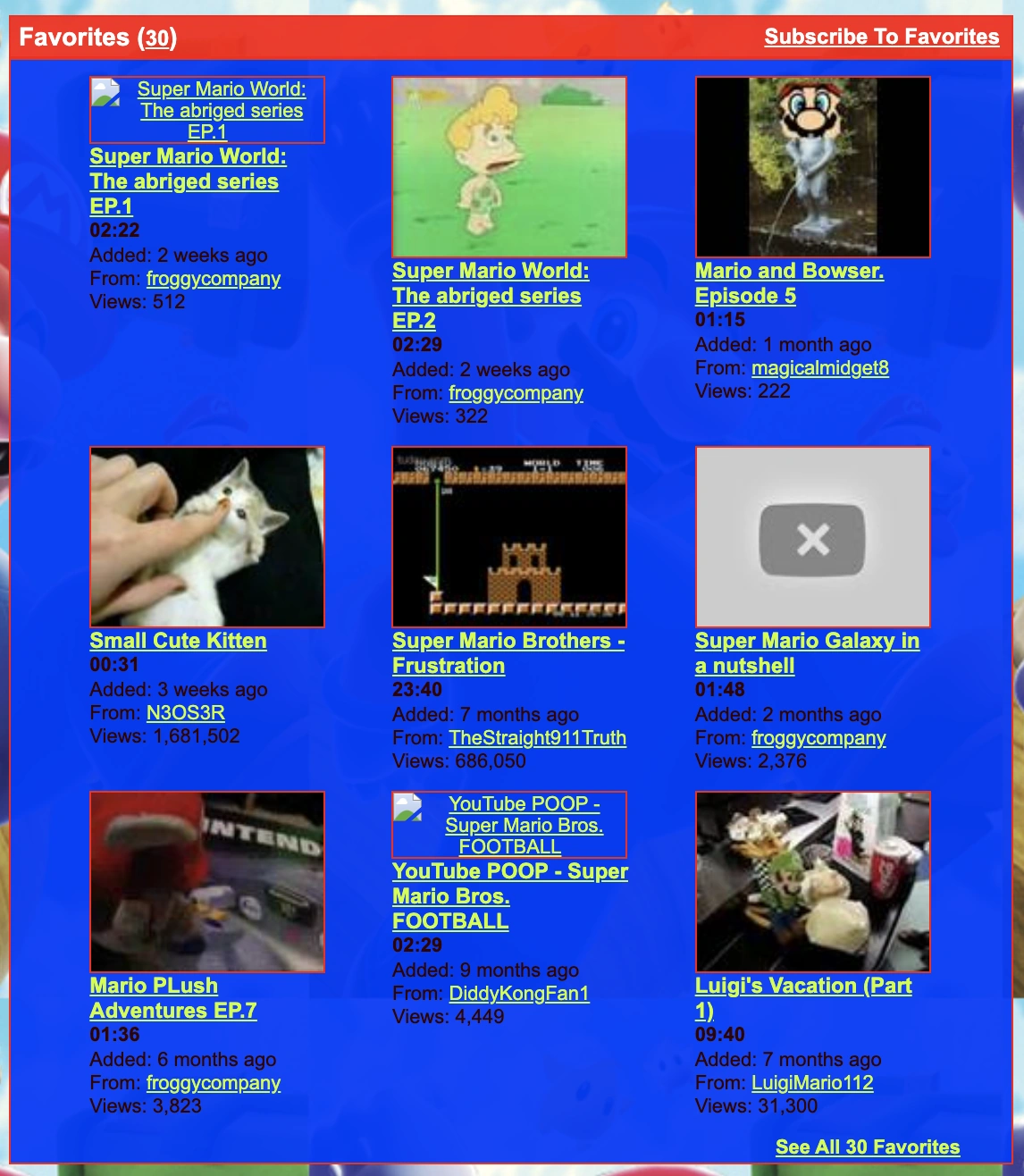View LuigiMario112's channel
1024x1176 pixels.
pyautogui.click(x=812, y=1083)
